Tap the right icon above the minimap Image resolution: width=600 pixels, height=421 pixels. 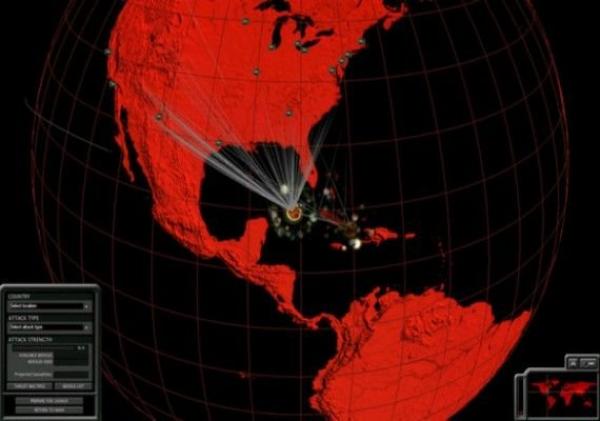(x=590, y=363)
